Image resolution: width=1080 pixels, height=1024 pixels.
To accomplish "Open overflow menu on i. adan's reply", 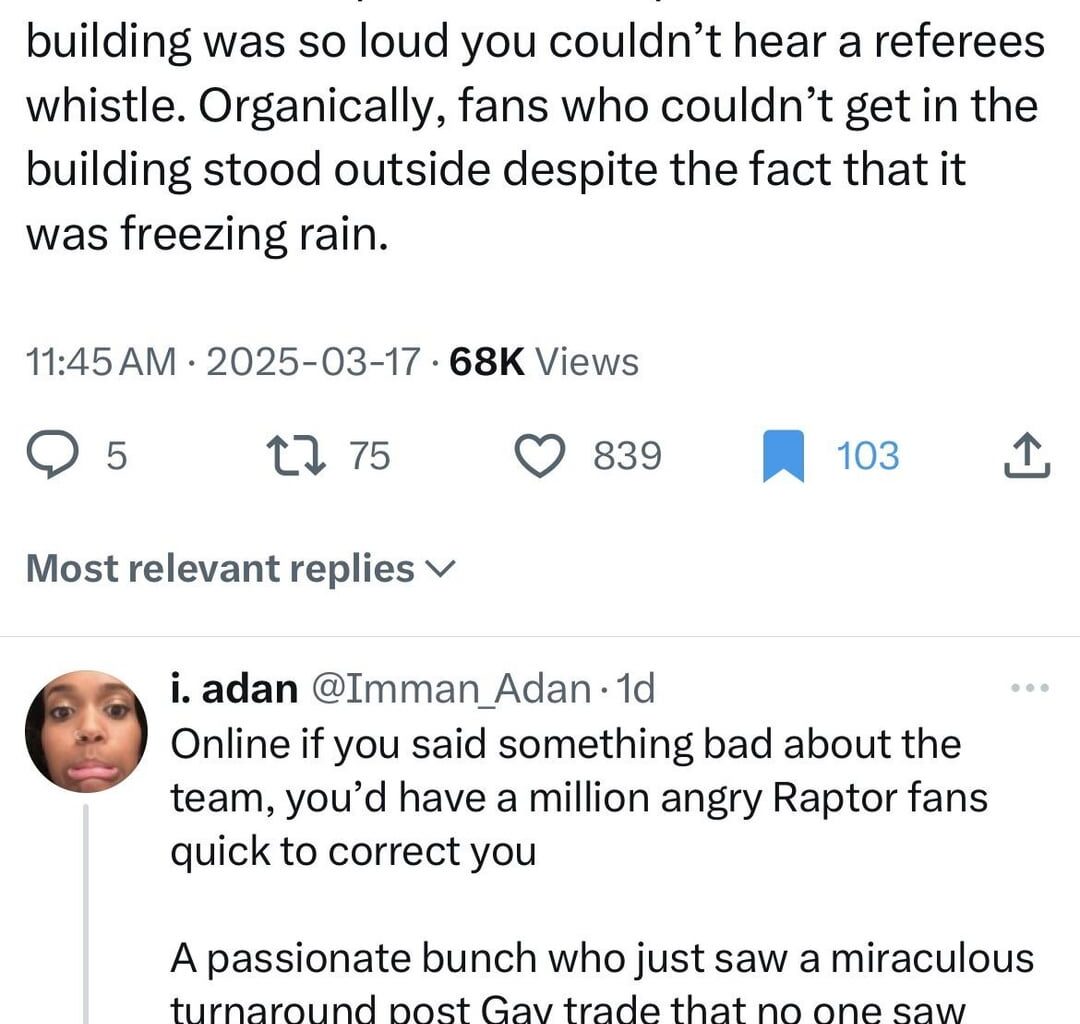I will point(1030,688).
